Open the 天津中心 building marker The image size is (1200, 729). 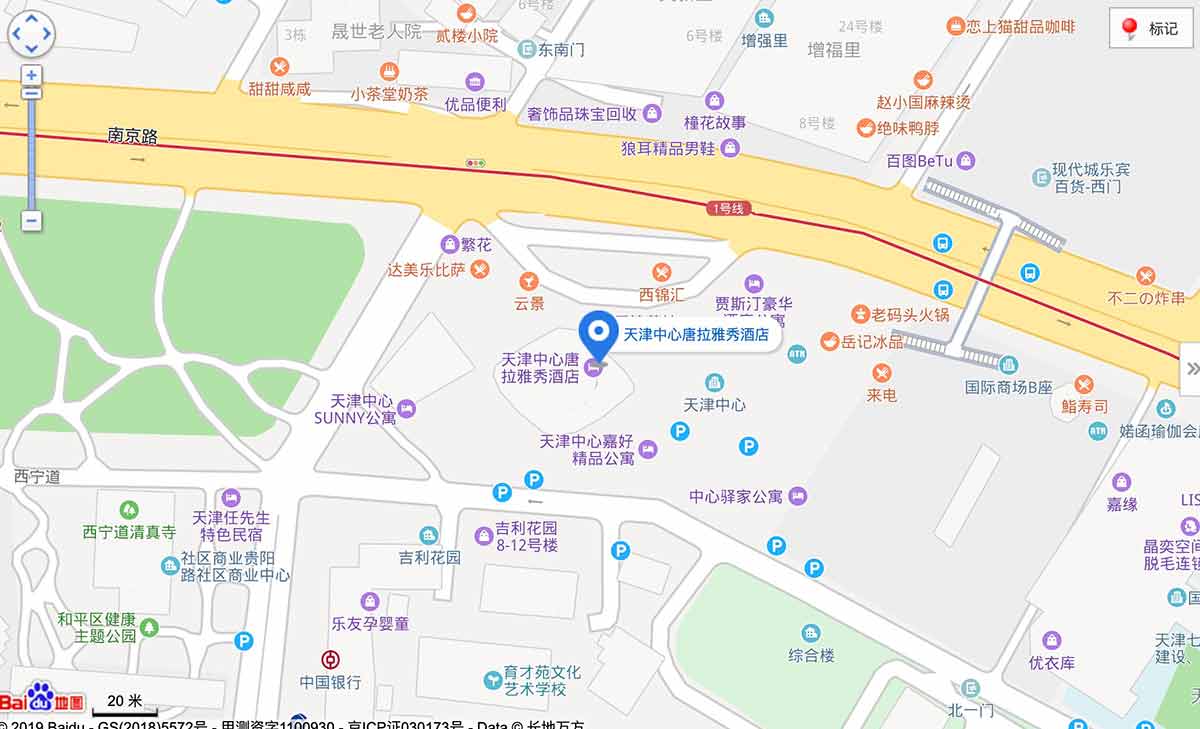coord(714,383)
